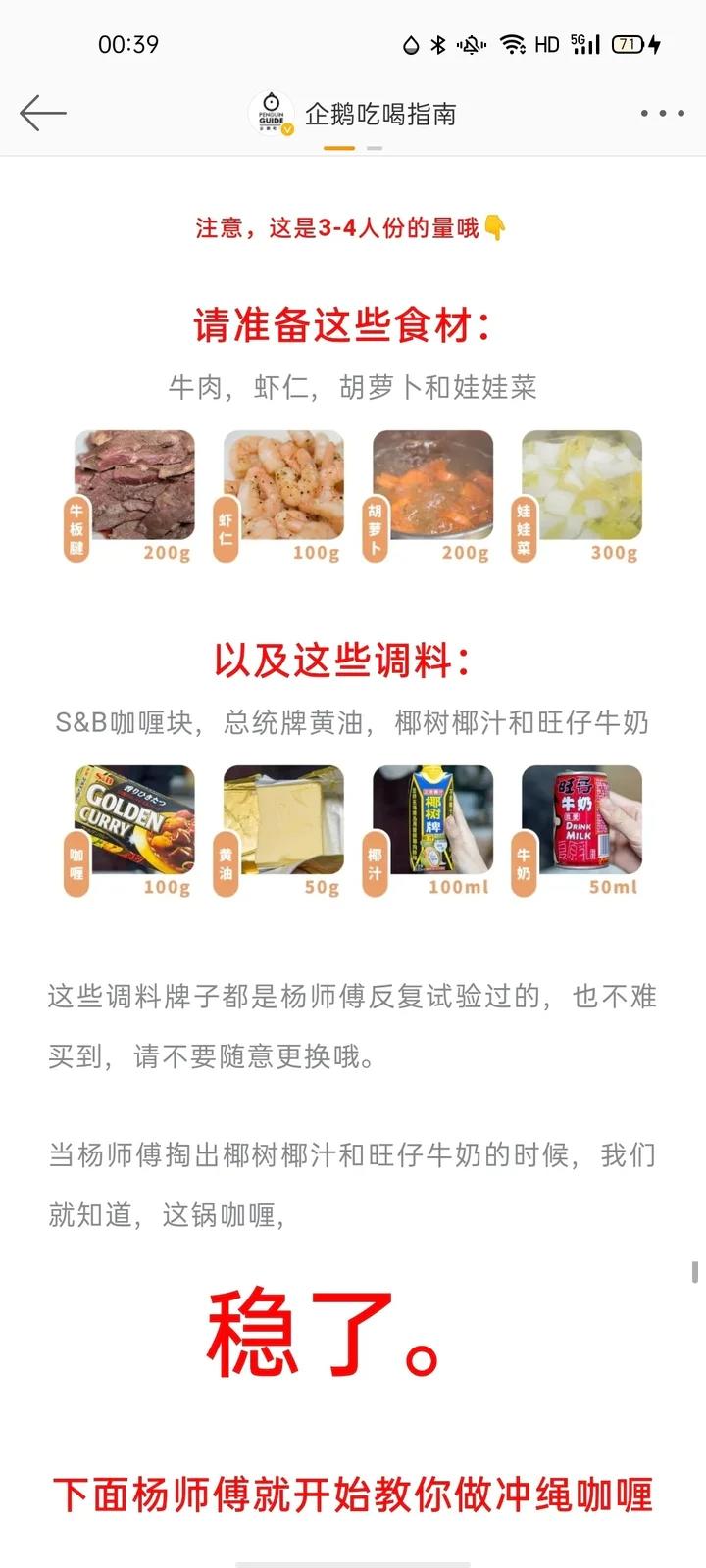Screen dimensions: 706x1568
Task: Open the three-dot overflow menu
Action: [662, 114]
